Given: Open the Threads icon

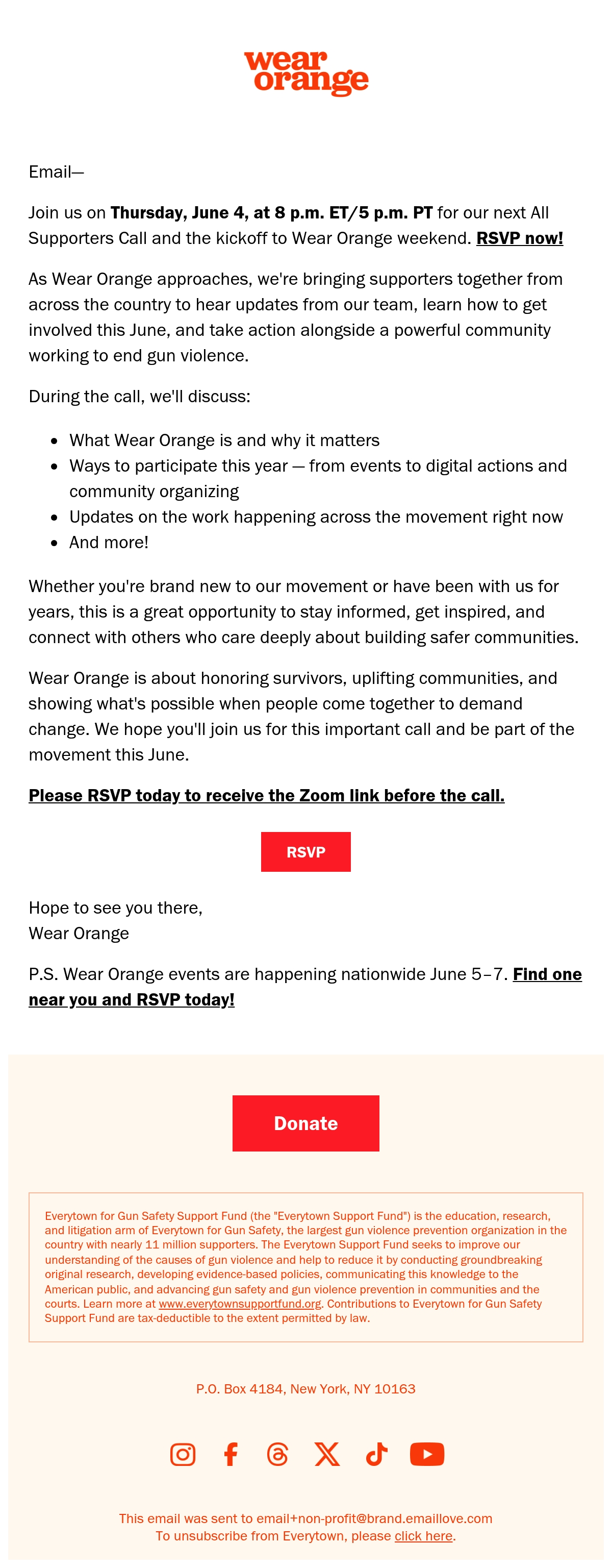Looking at the screenshot, I should click(x=277, y=1454).
